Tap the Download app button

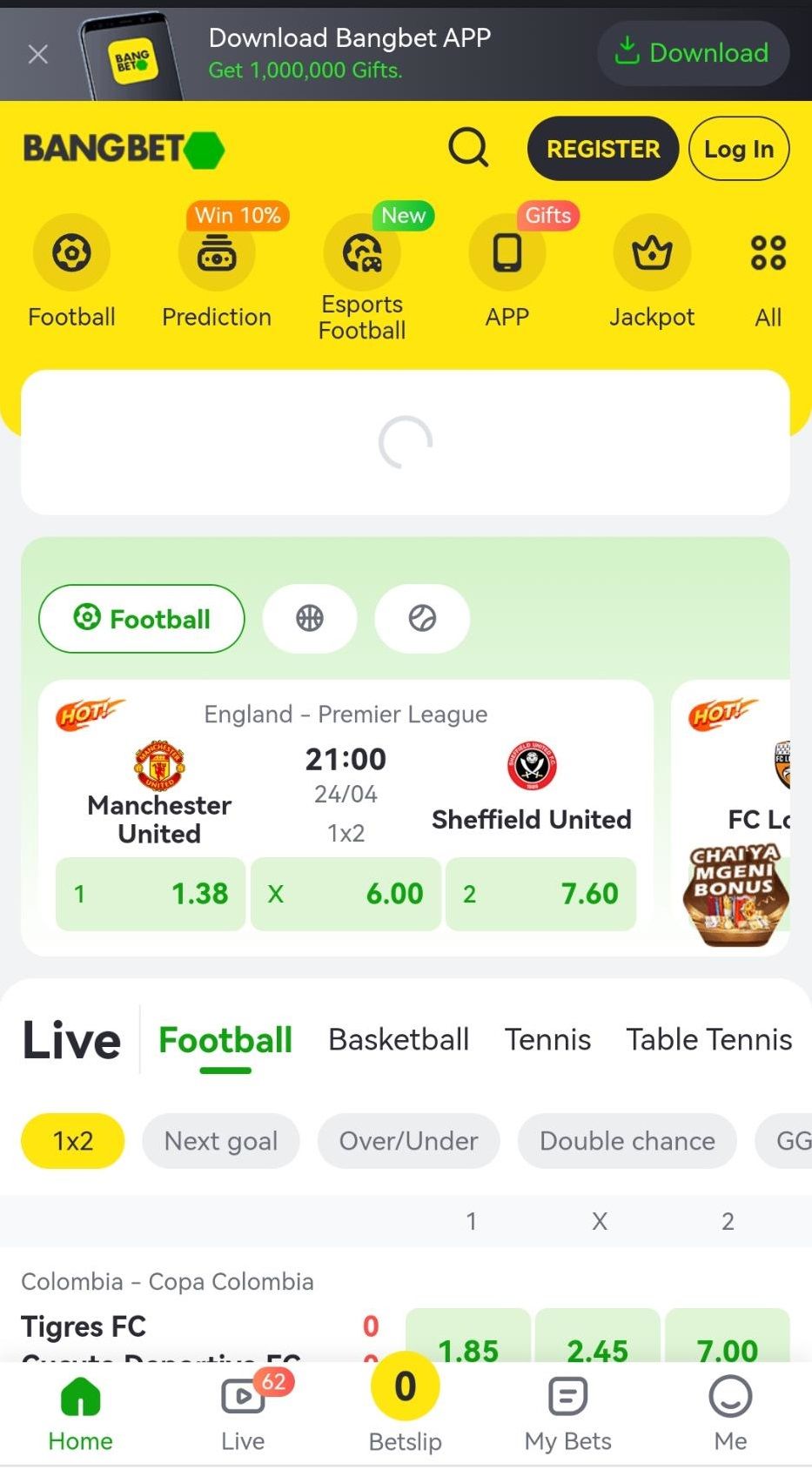[x=693, y=53]
